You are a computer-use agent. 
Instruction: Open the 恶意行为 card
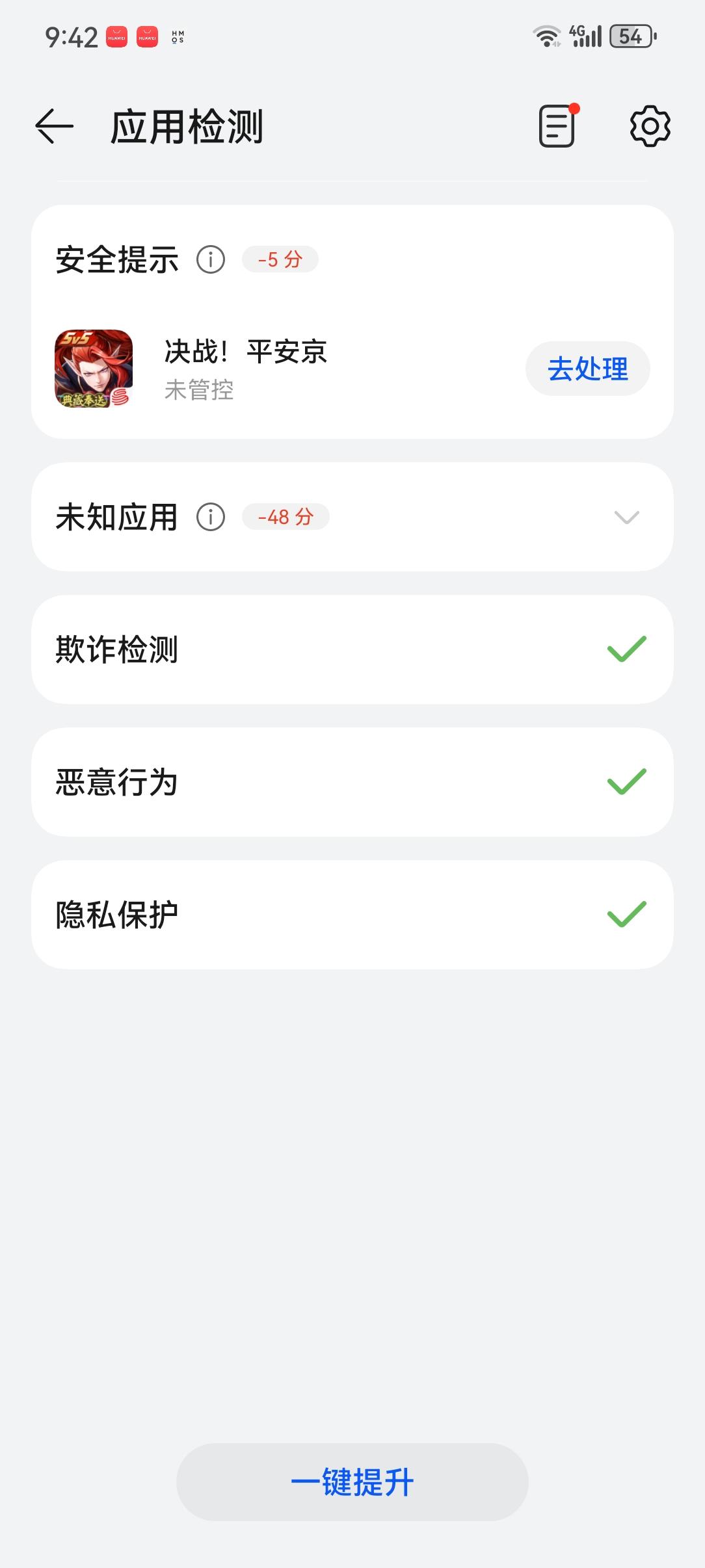pos(352,782)
